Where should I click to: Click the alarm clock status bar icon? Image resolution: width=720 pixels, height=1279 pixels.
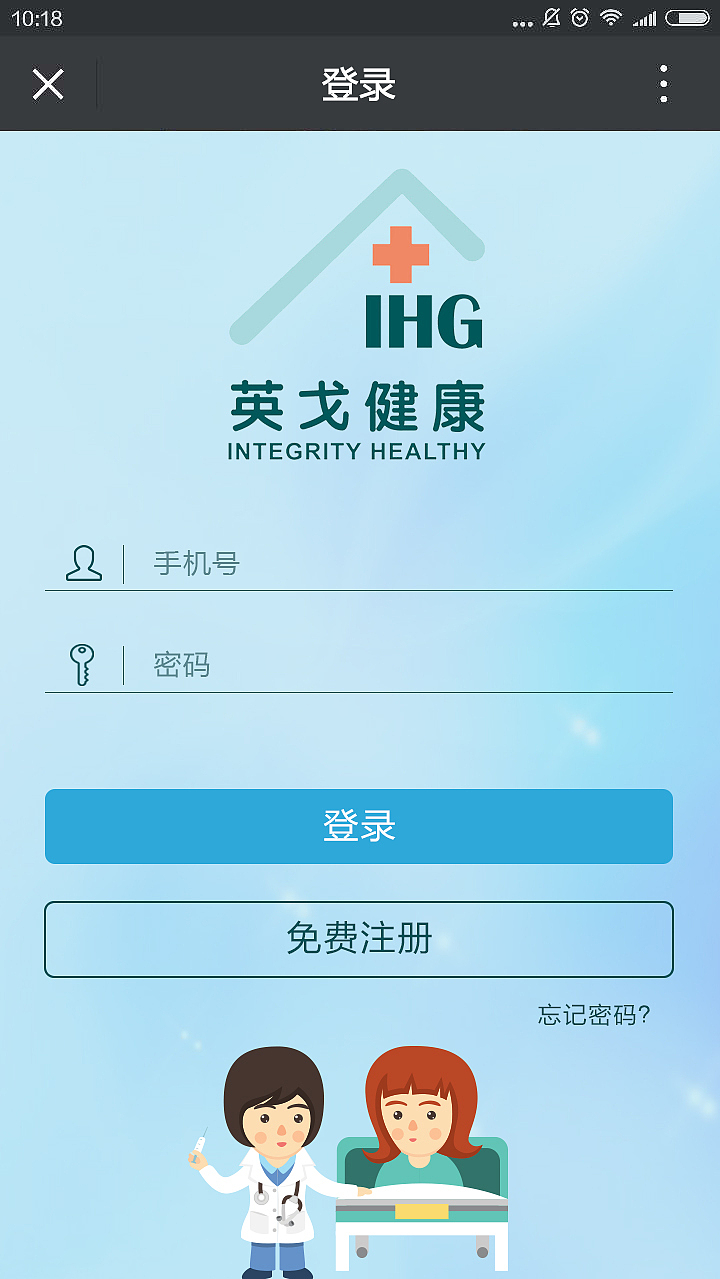580,16
